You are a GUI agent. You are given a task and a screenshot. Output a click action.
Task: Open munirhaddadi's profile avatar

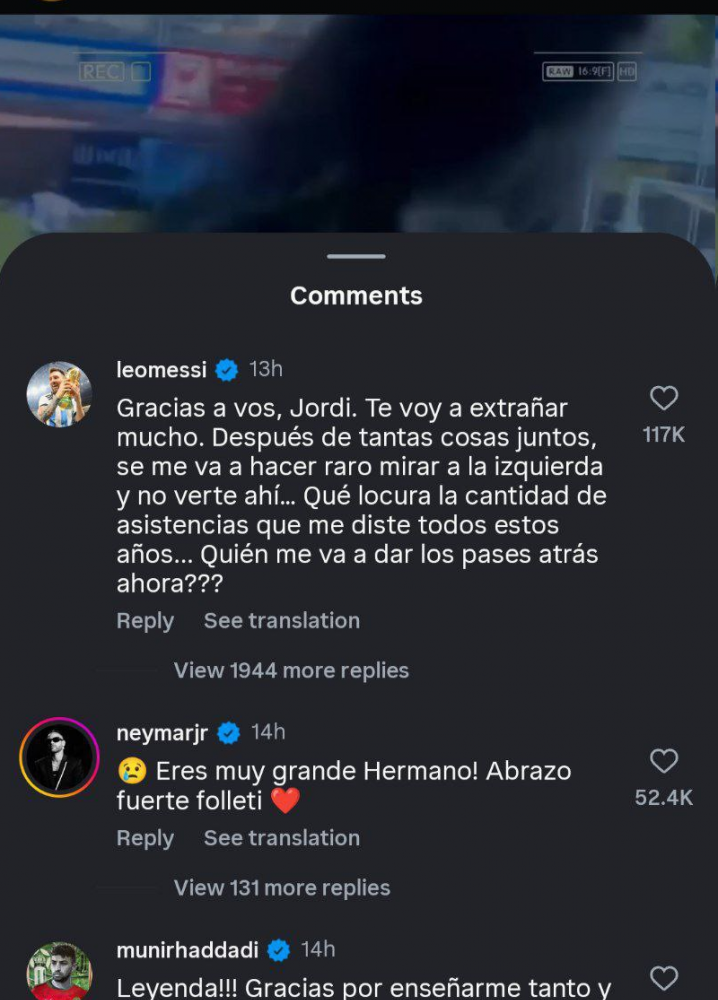click(59, 974)
